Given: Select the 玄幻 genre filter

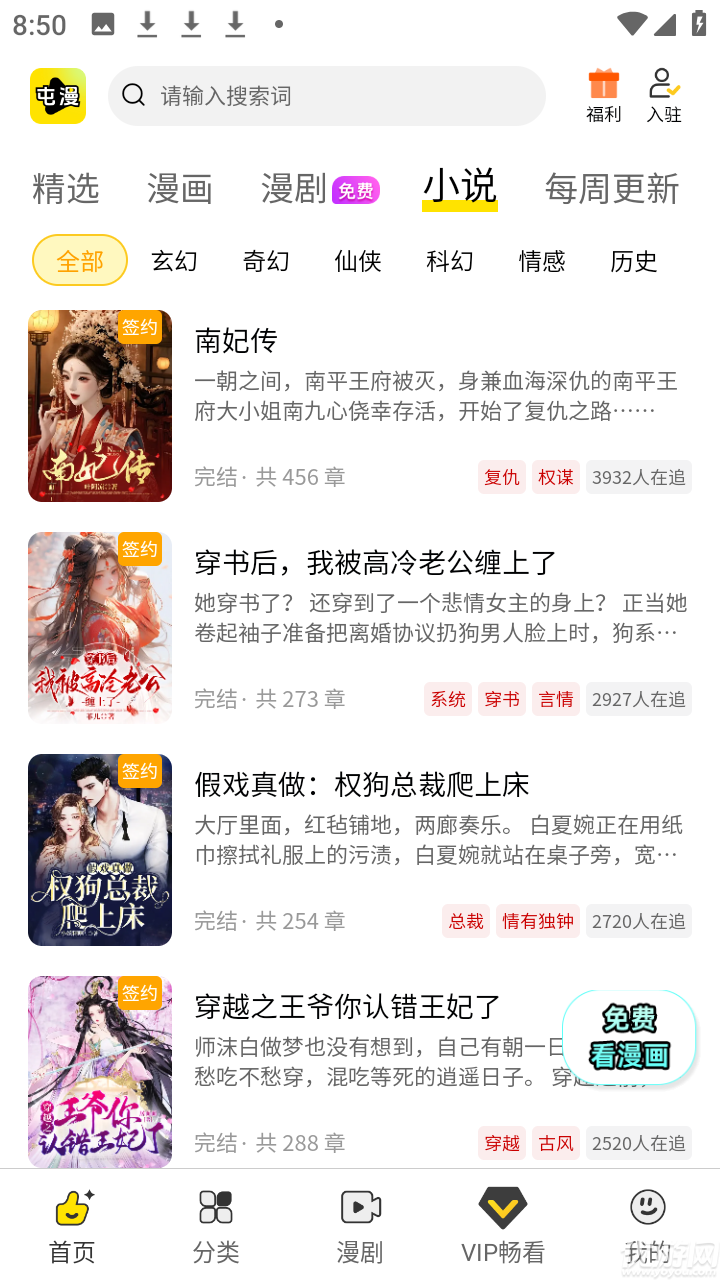Looking at the screenshot, I should pyautogui.click(x=173, y=261).
